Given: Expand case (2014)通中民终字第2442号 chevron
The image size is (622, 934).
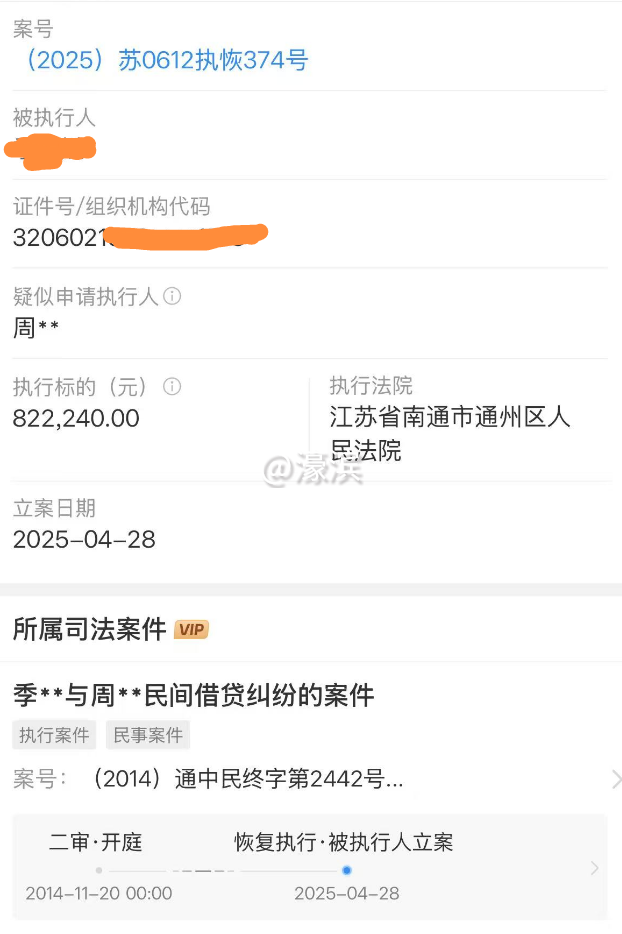Looking at the screenshot, I should pos(615,779).
